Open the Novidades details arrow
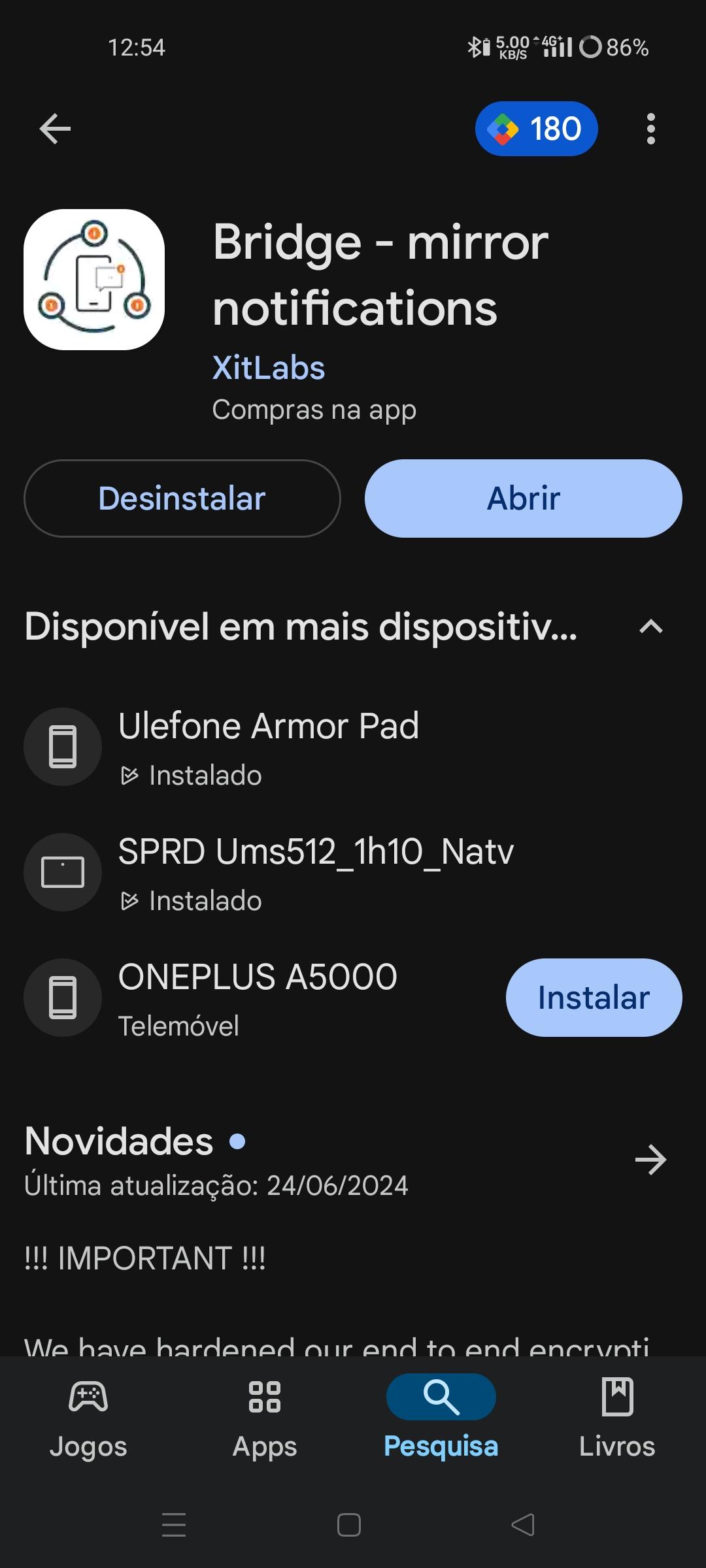 [650, 1160]
